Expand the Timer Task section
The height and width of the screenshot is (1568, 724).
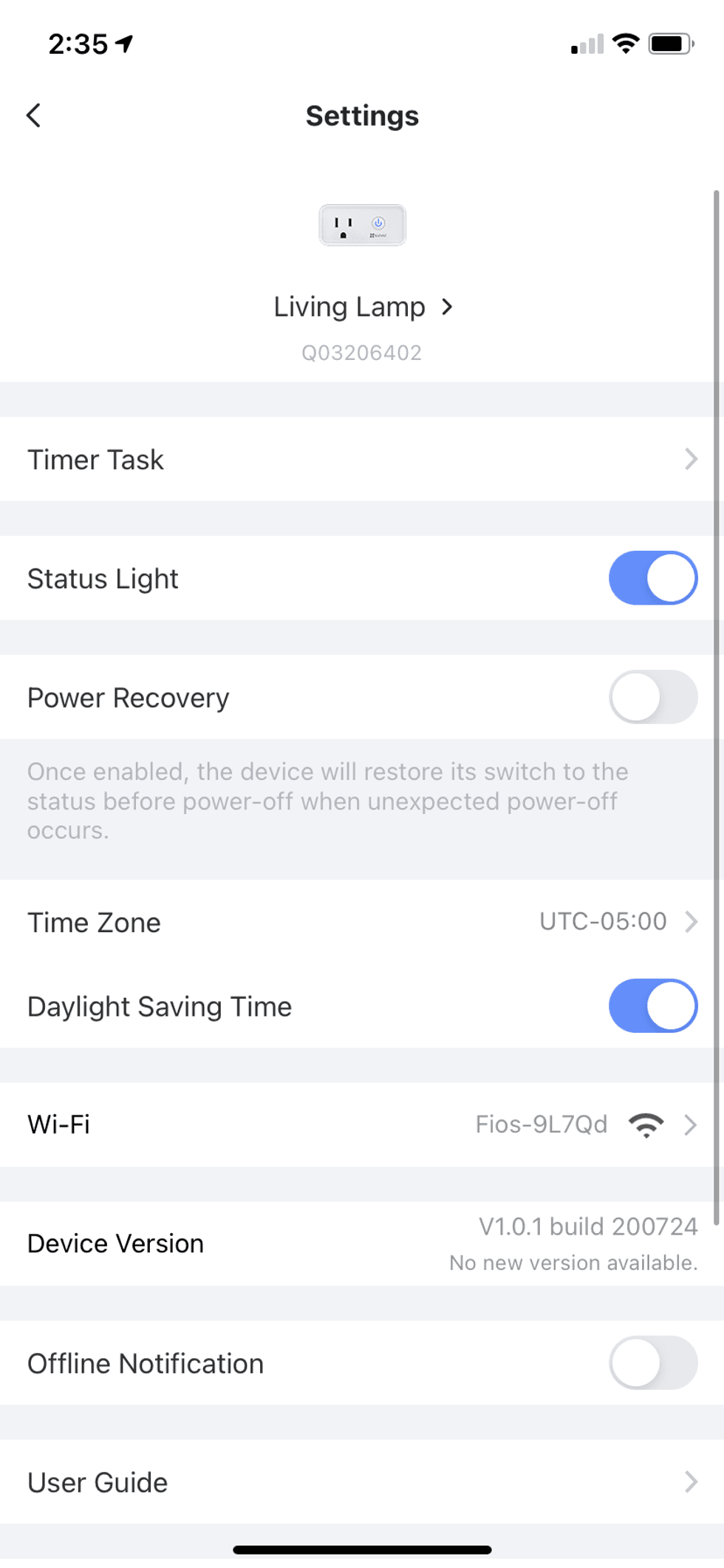point(361,459)
